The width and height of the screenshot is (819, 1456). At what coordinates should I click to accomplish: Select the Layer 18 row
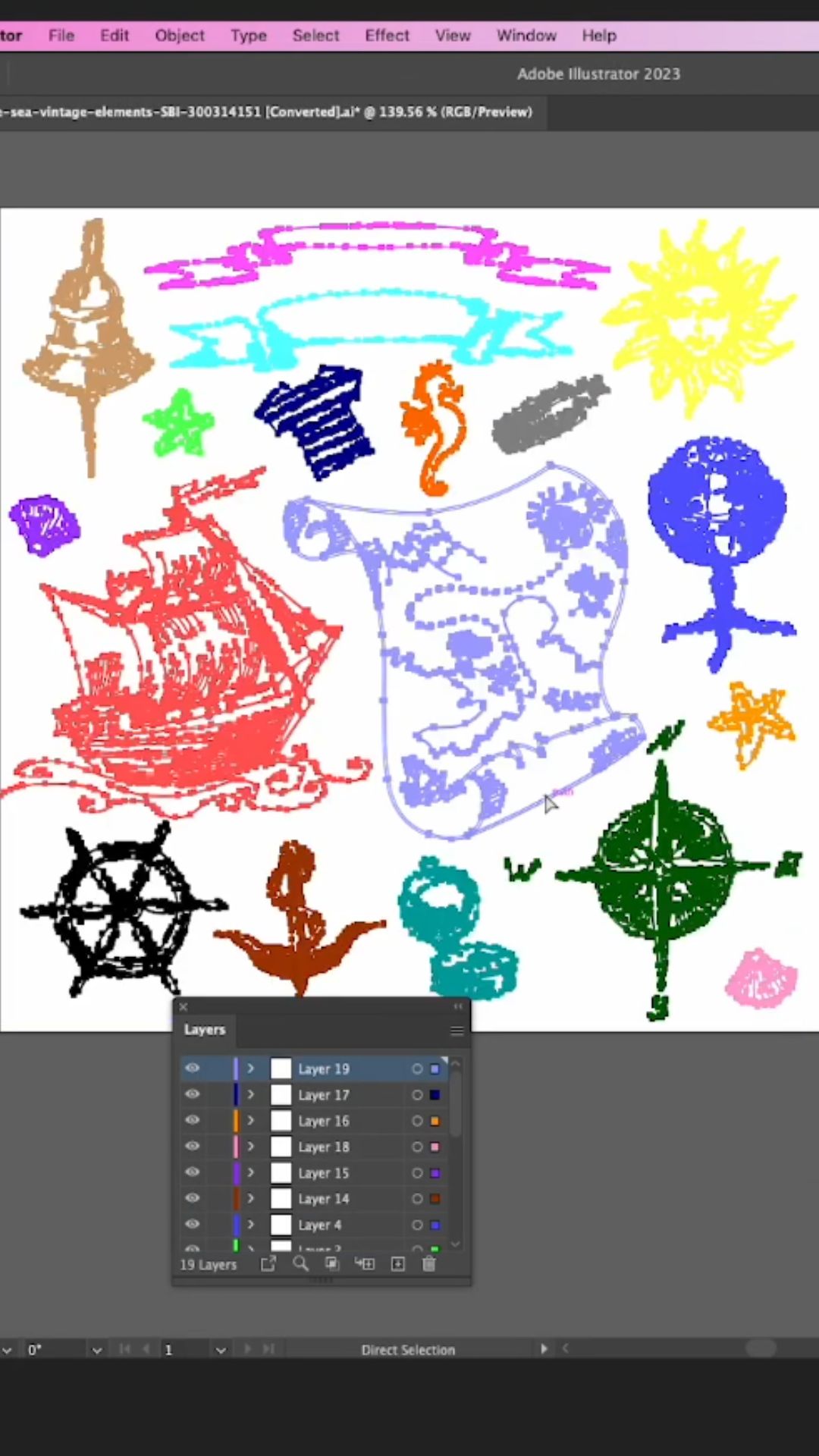[x=315, y=1147]
